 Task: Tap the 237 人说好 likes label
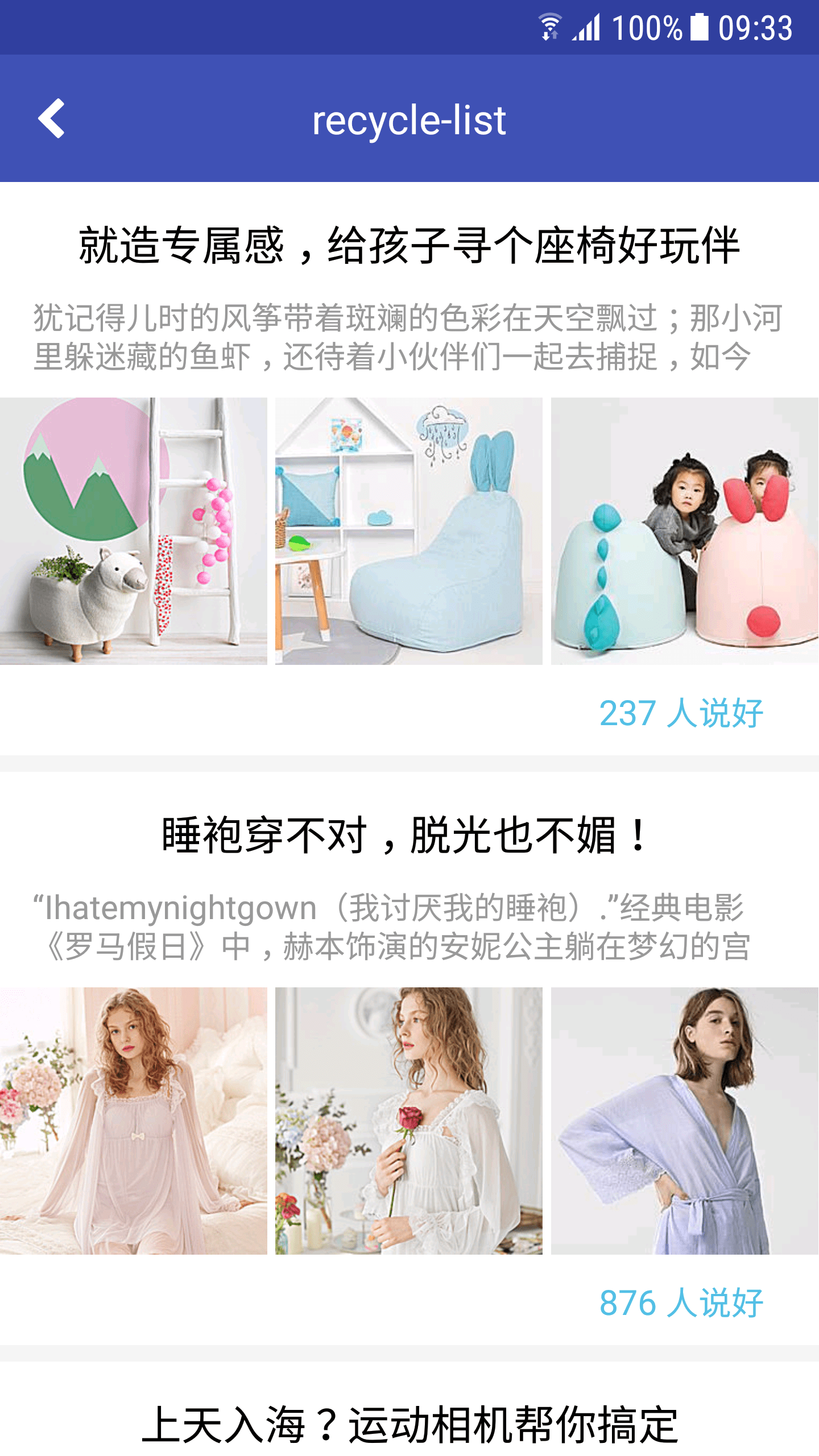(681, 713)
